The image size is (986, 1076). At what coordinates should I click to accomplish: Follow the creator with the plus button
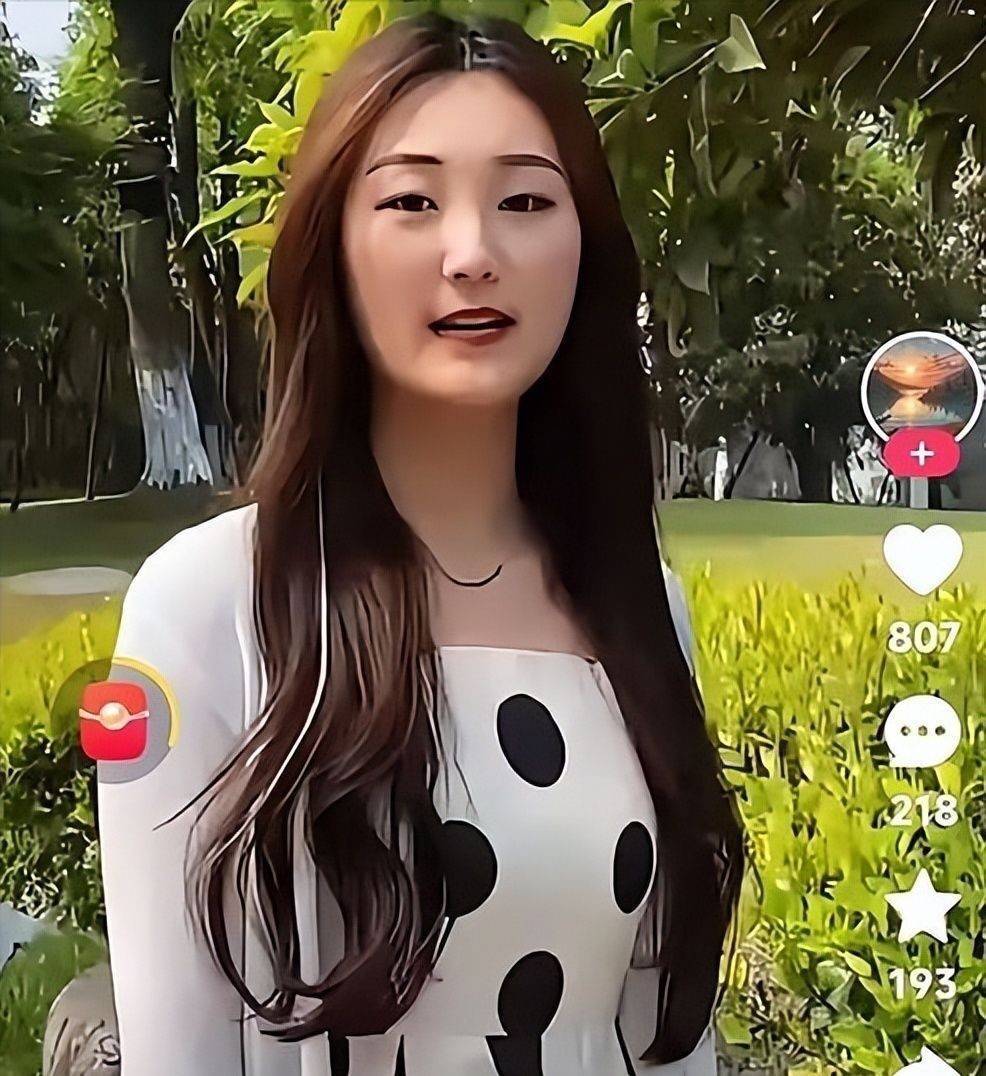[x=921, y=455]
